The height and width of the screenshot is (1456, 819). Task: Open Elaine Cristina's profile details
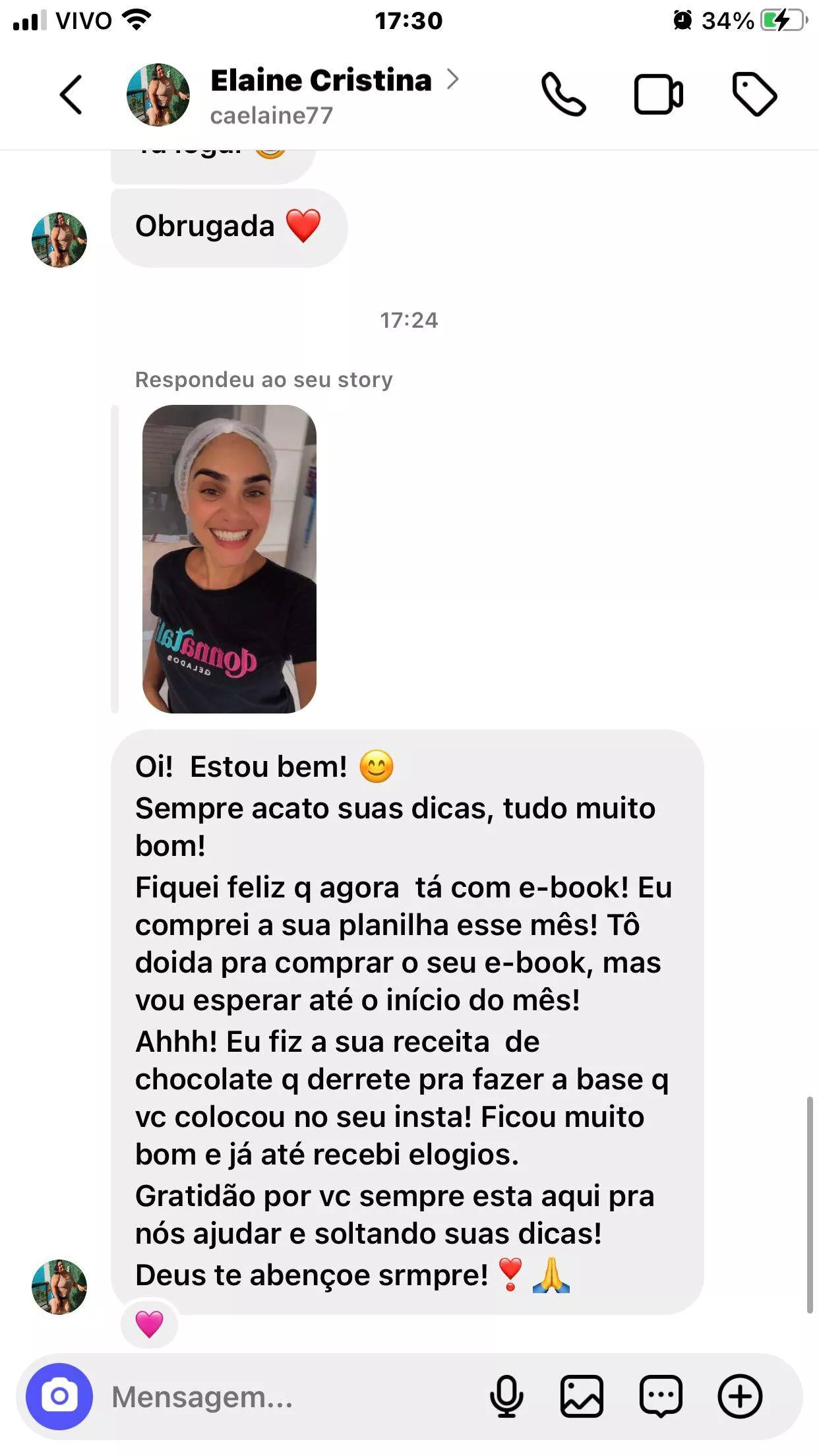pyautogui.click(x=320, y=81)
